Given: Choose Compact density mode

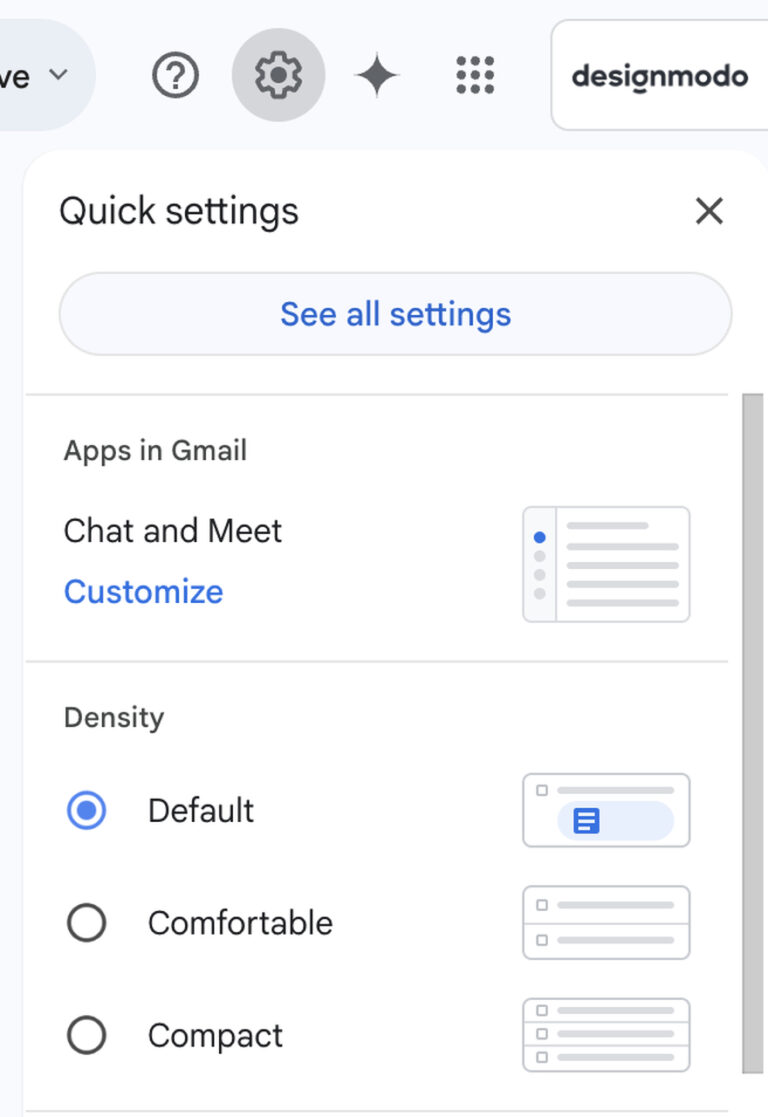Looking at the screenshot, I should (86, 1035).
